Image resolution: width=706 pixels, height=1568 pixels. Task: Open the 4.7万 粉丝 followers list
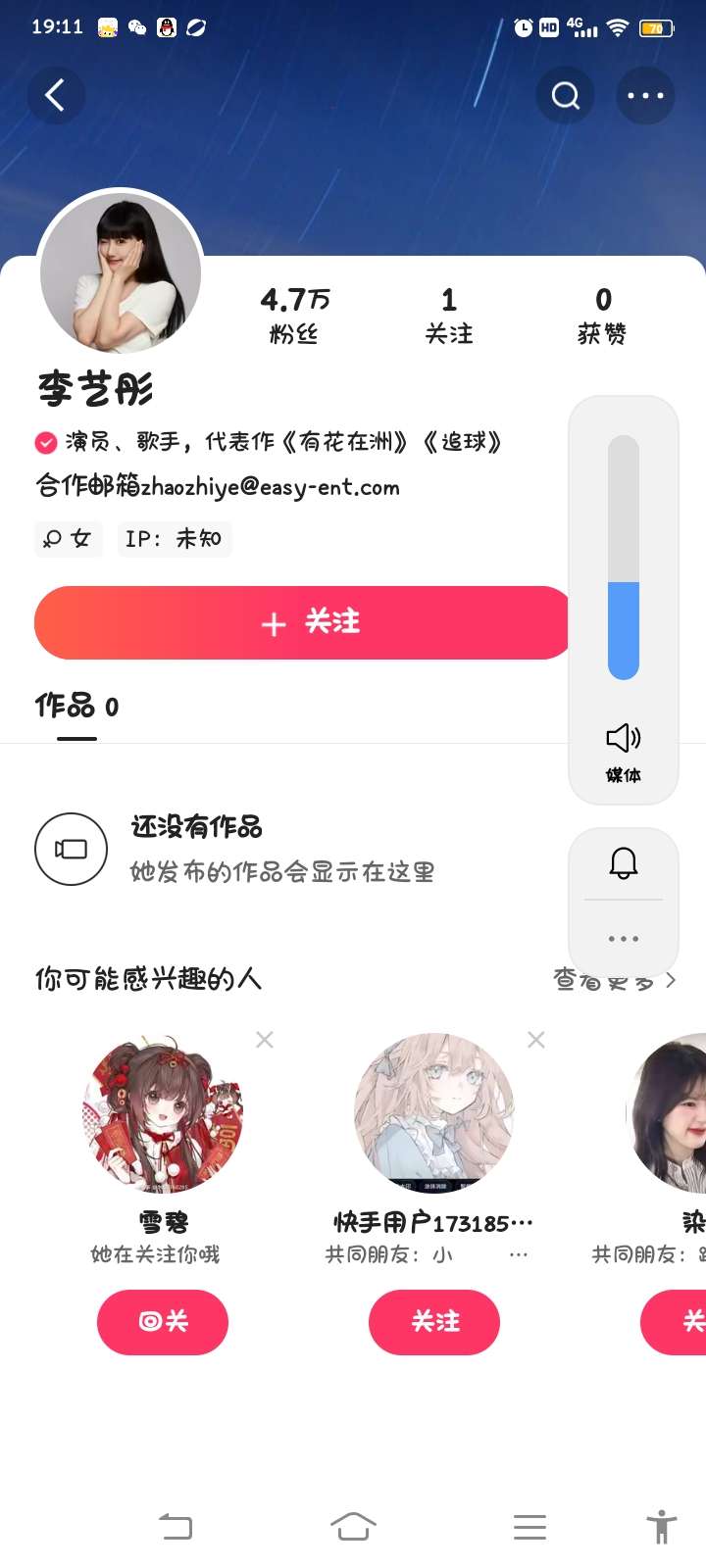tap(294, 315)
